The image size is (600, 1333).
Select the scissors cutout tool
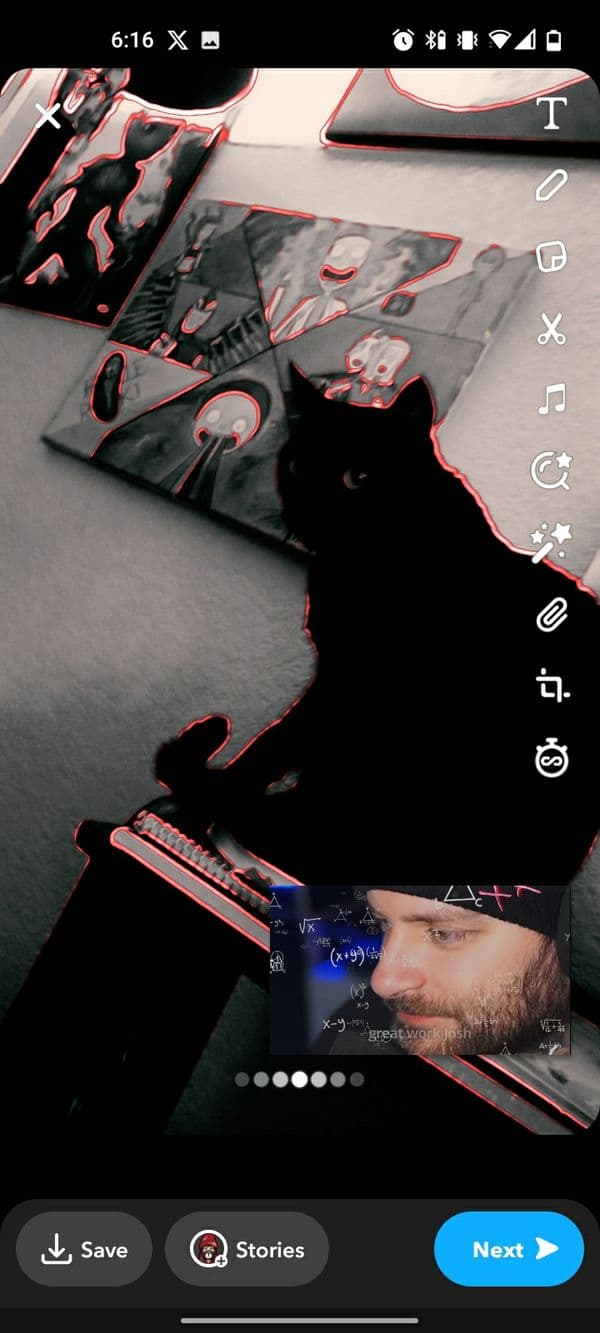tap(551, 329)
